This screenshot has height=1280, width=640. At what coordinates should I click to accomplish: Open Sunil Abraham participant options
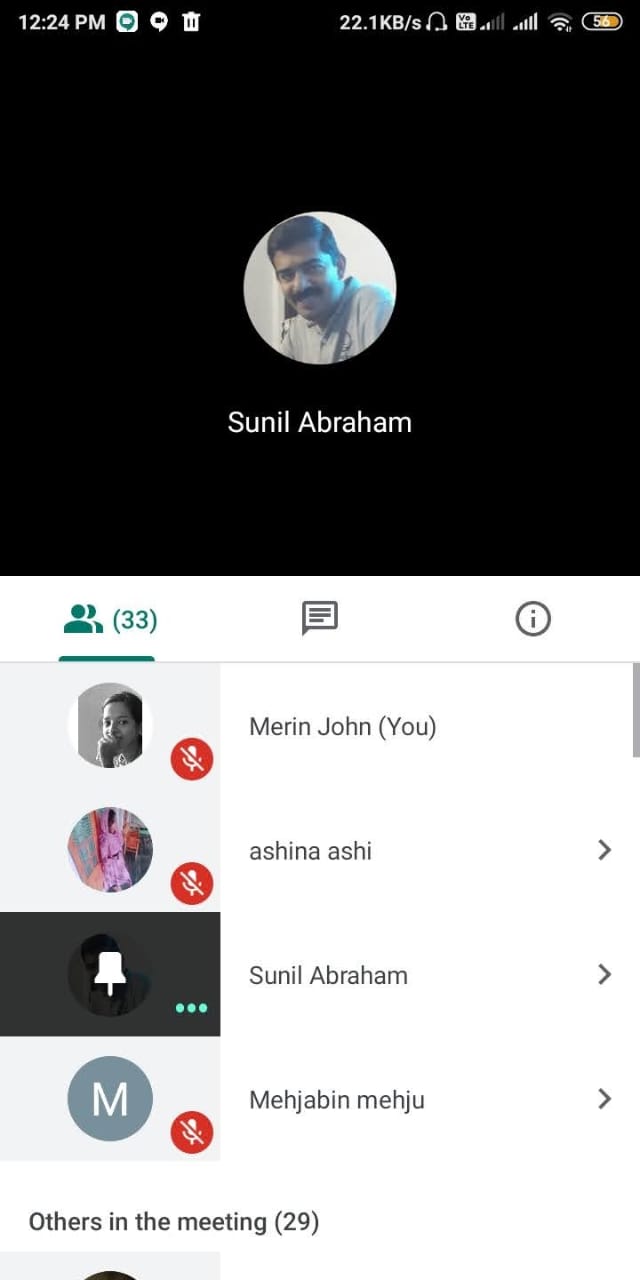604,974
